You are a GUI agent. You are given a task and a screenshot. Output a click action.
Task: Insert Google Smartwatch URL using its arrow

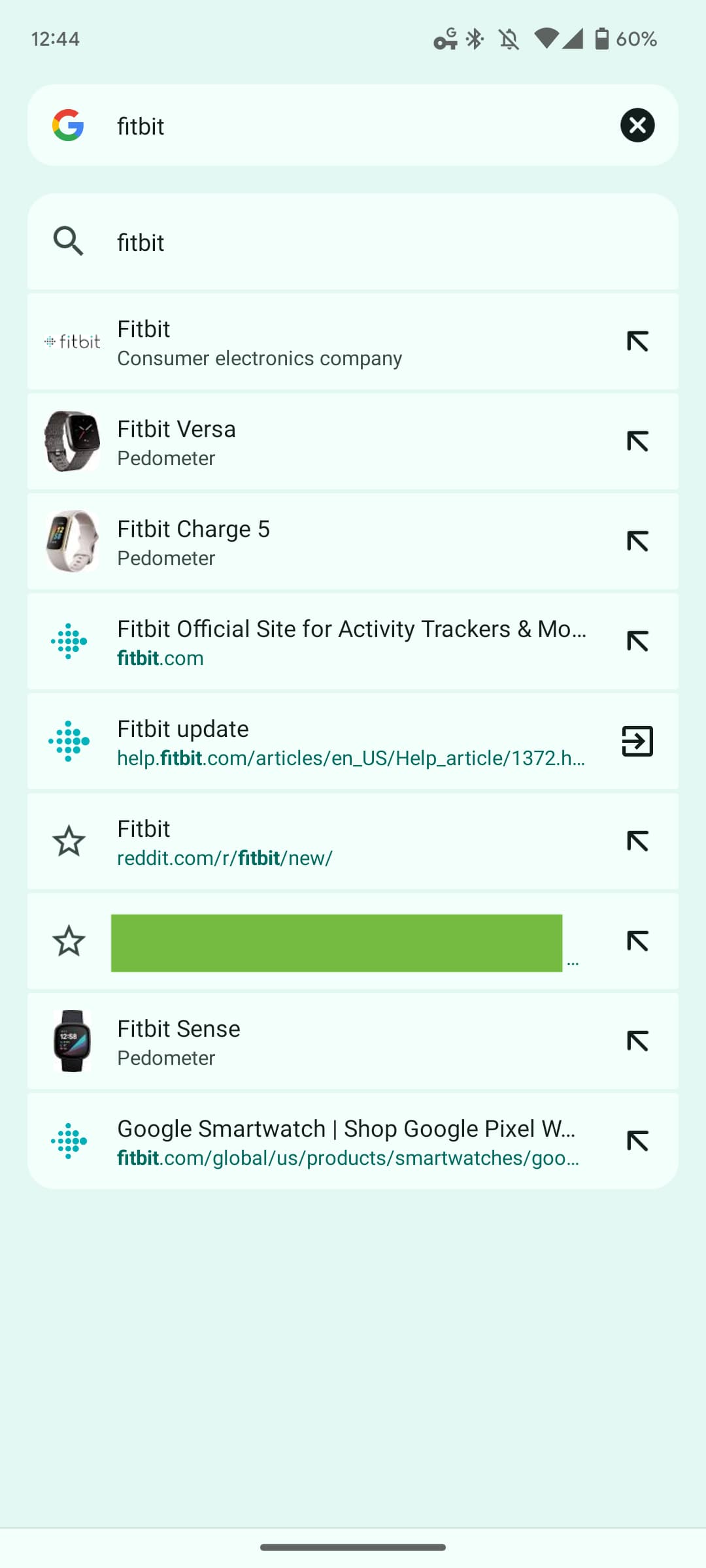[637, 1142]
